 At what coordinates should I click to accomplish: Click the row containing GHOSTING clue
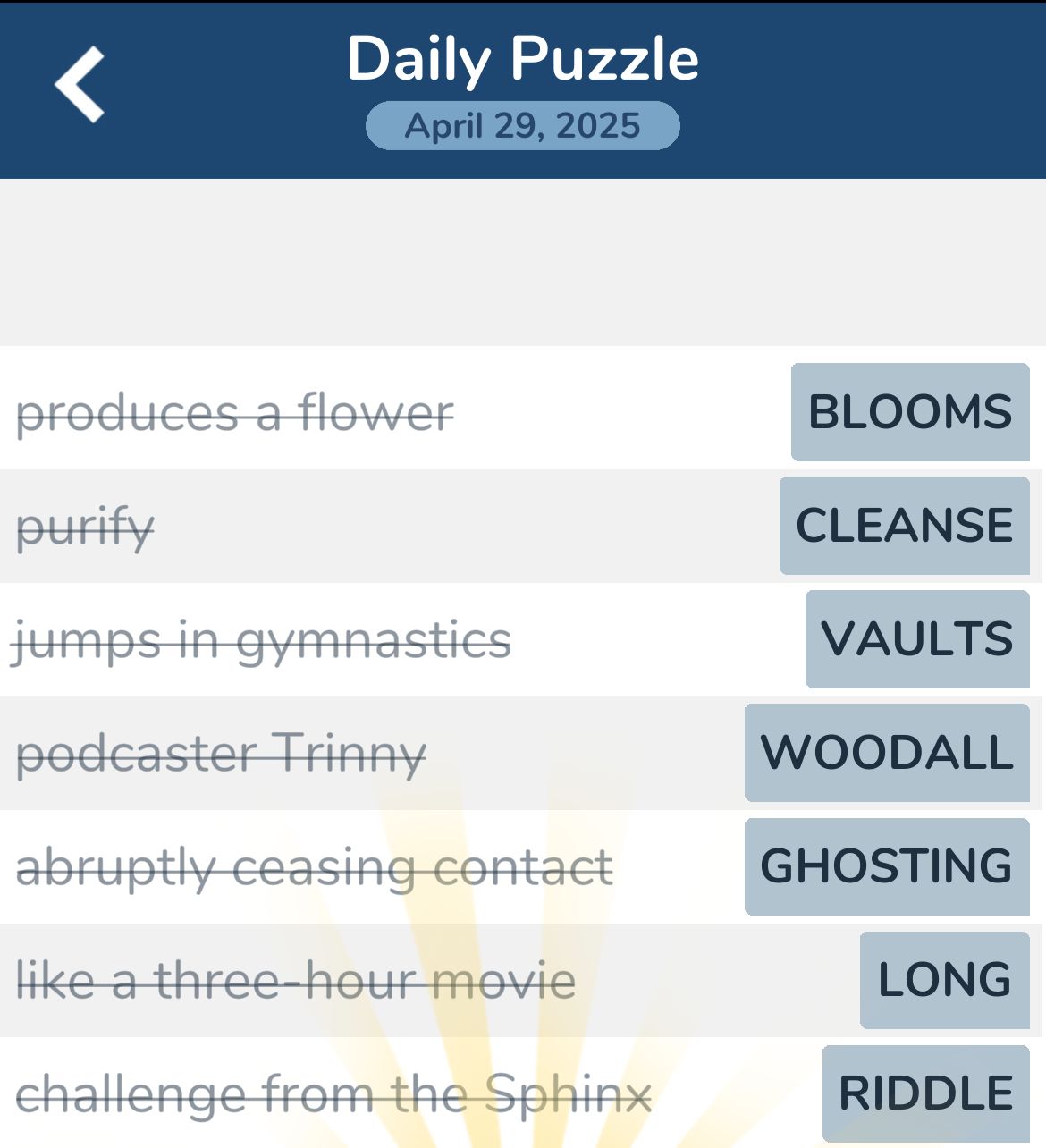[x=447, y=865]
